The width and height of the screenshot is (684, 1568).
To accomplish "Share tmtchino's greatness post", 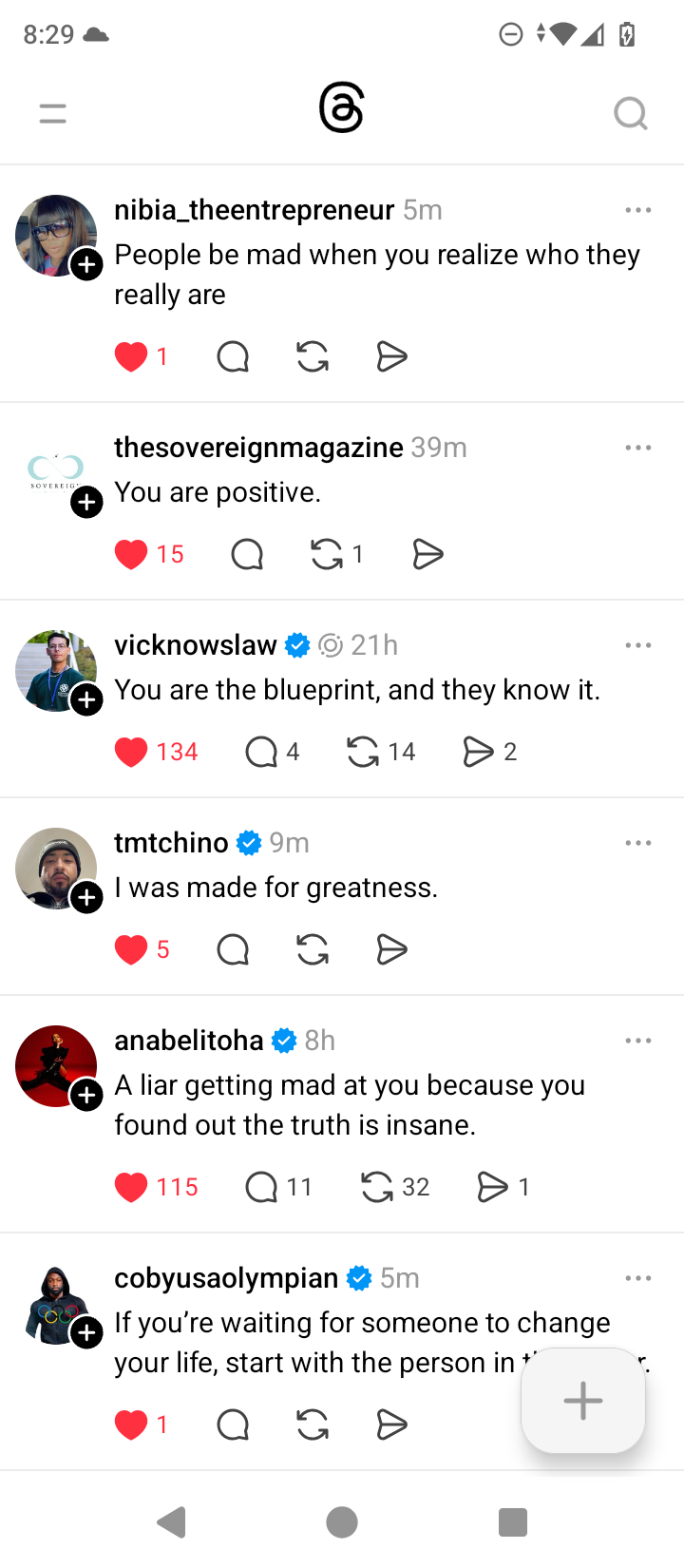I will tap(391, 949).
